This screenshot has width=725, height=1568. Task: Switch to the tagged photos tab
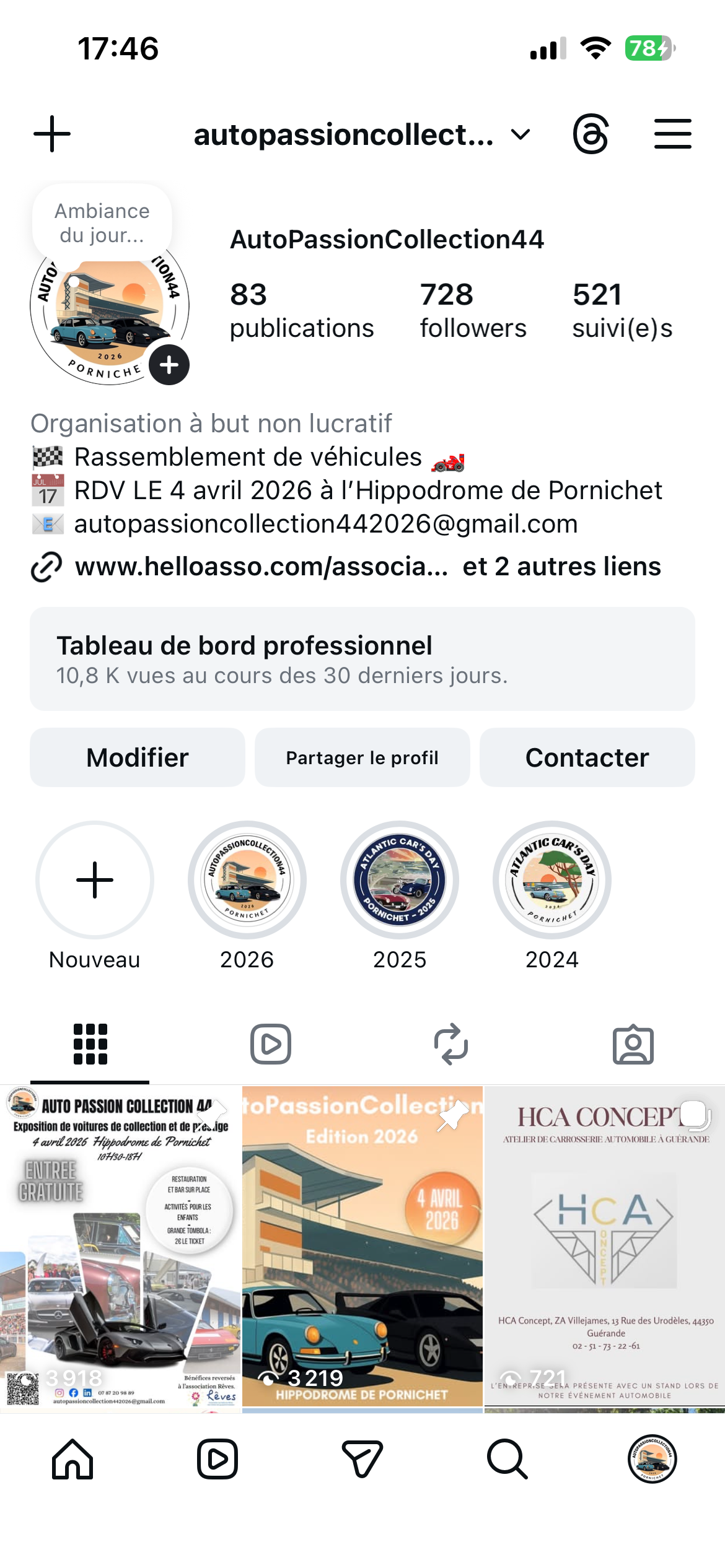coord(633,1044)
